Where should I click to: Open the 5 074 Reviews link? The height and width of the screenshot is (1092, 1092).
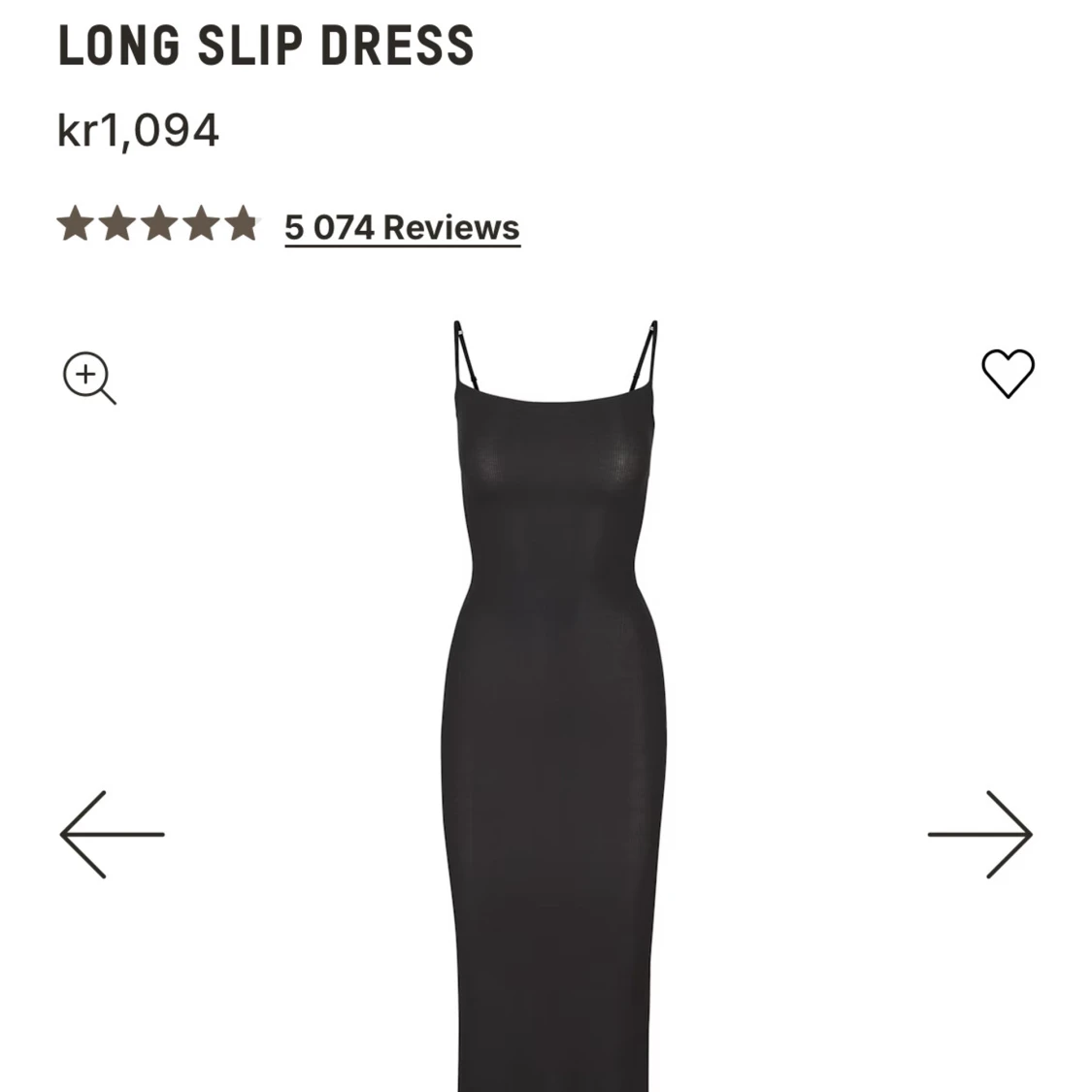tap(402, 228)
